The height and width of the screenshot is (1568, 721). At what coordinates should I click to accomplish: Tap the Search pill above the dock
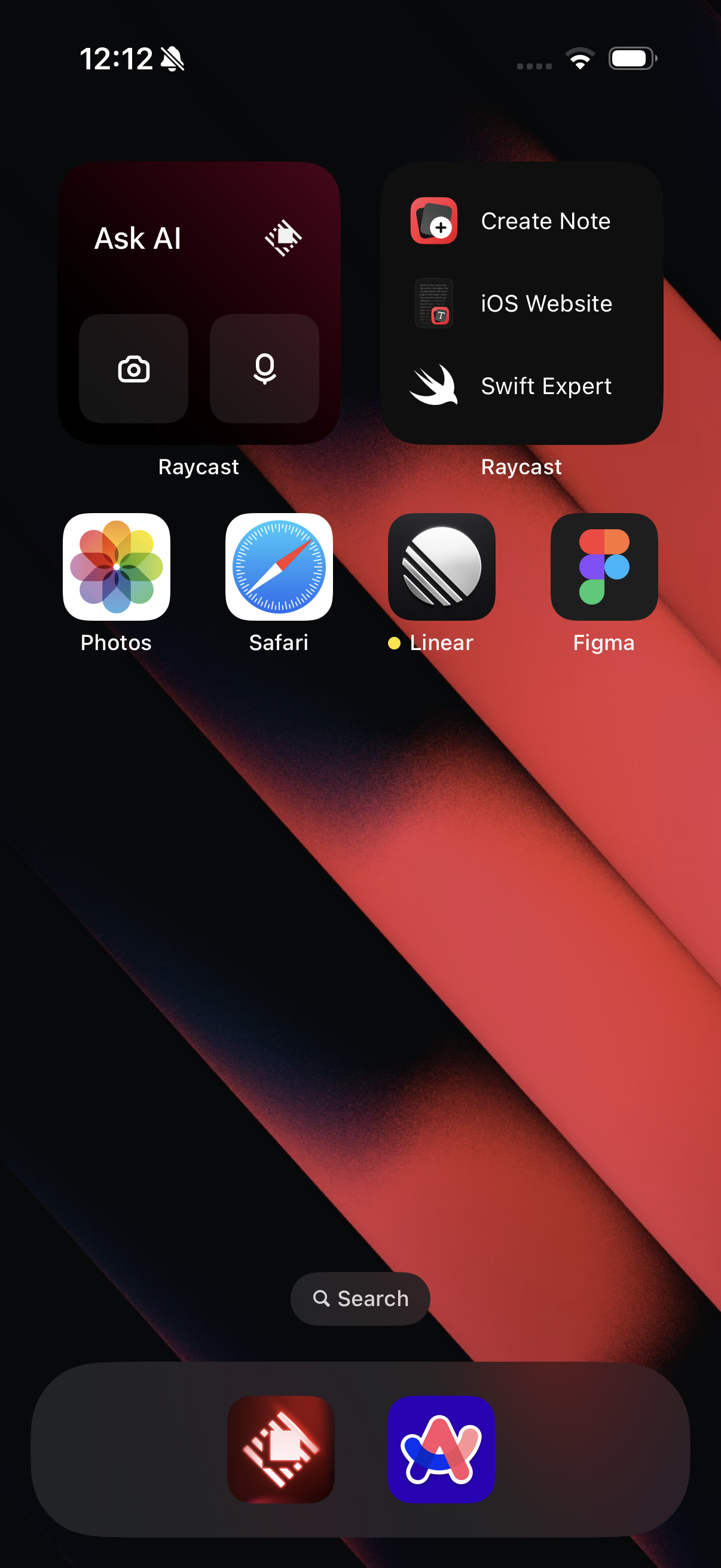pos(360,1298)
